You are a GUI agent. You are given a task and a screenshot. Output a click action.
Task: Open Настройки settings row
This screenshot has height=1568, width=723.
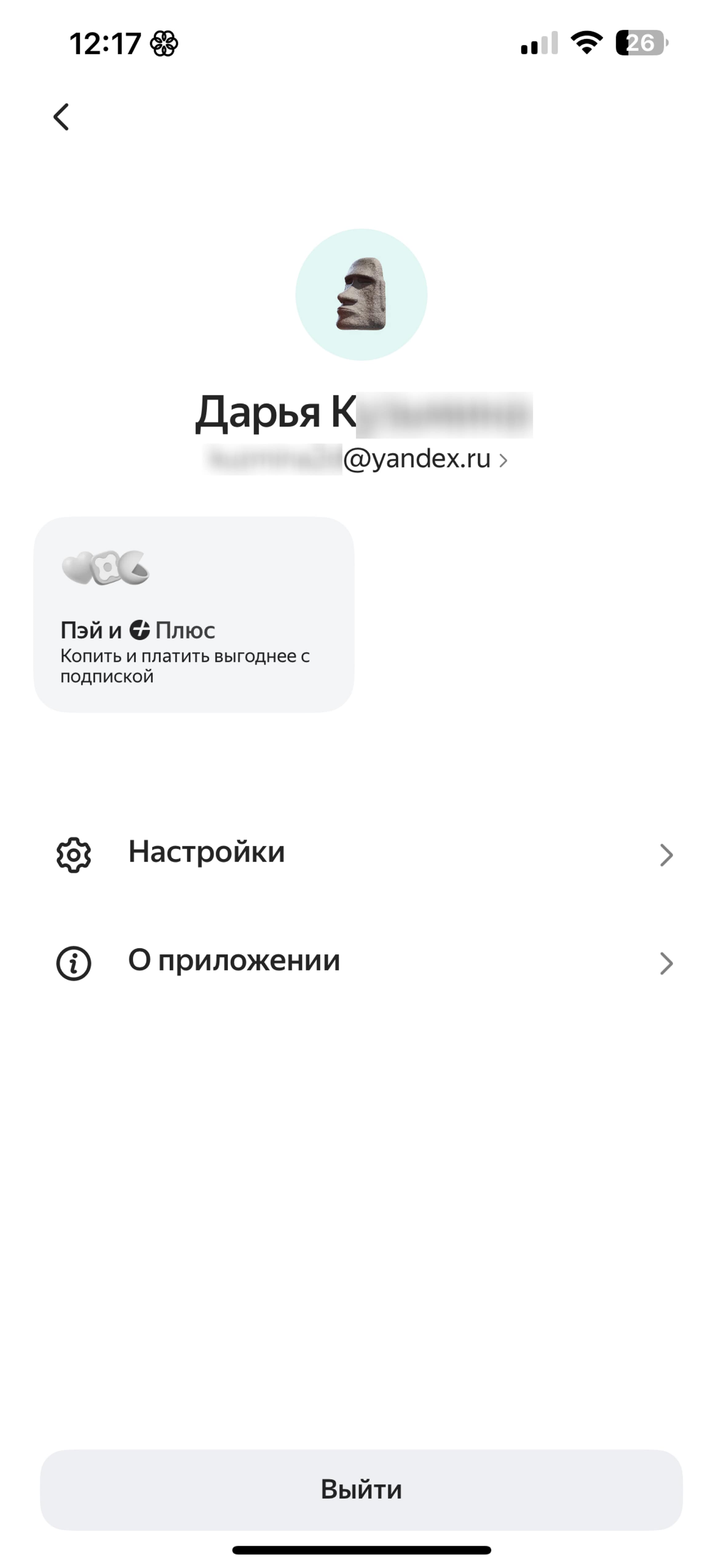point(361,854)
